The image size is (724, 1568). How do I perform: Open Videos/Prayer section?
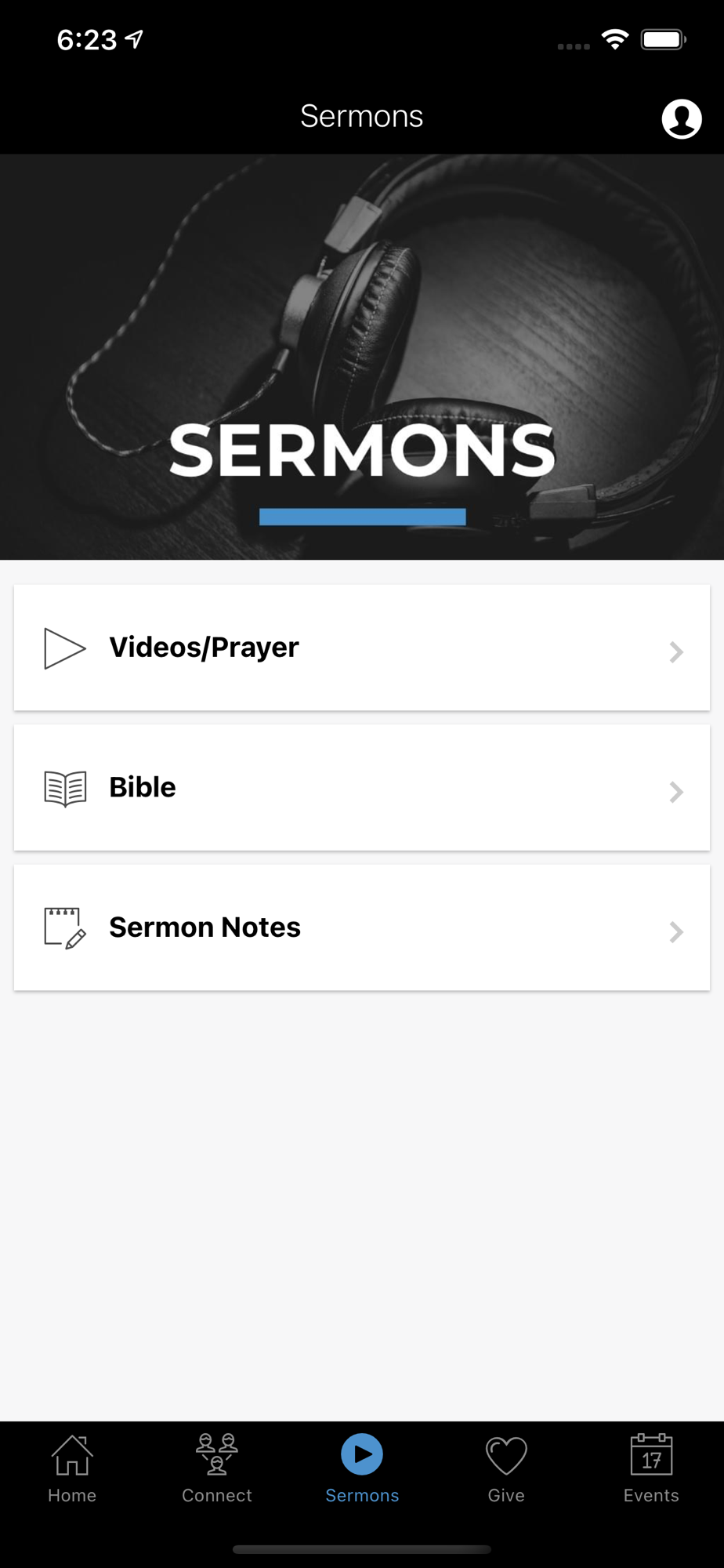pos(361,648)
